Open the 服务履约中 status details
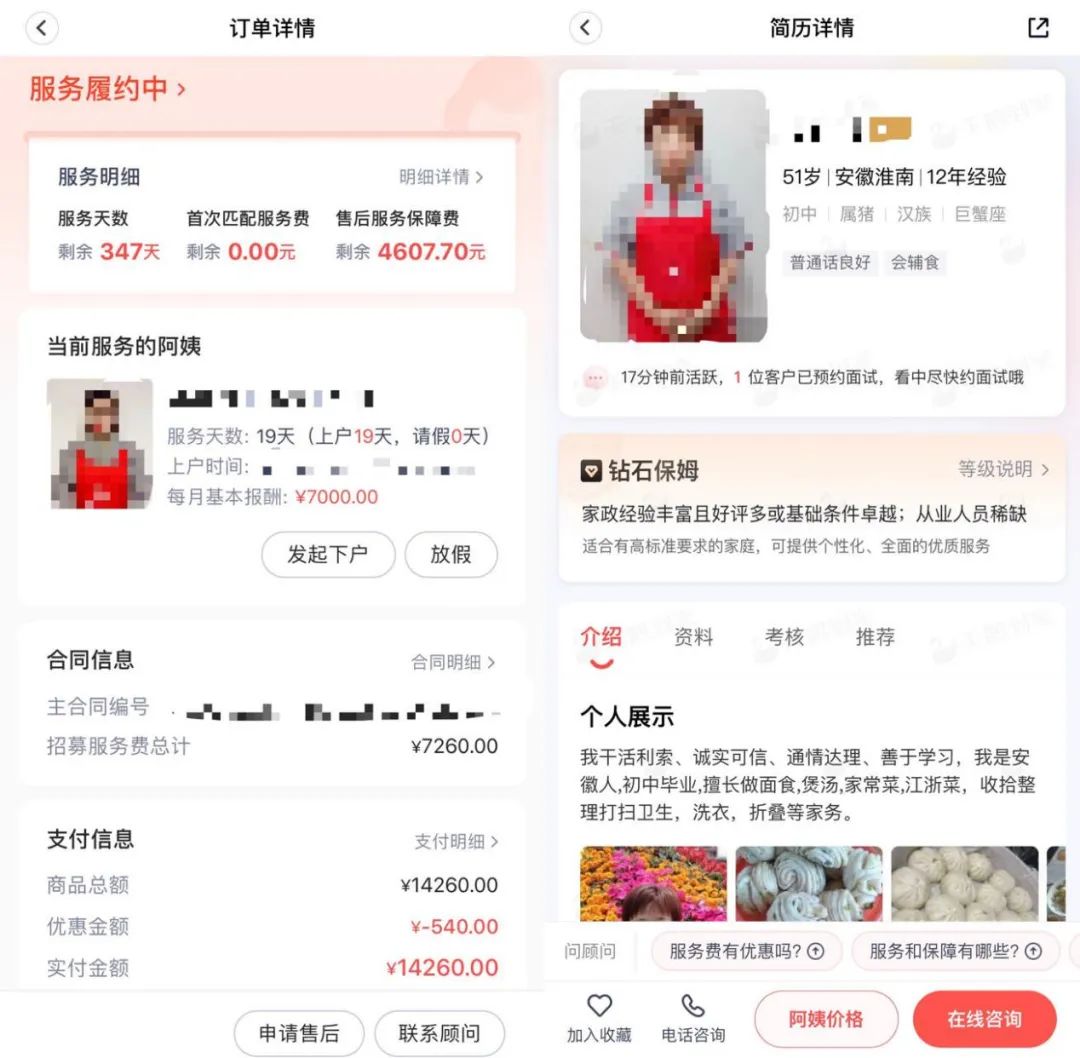Viewport: 1080px width, 1058px height. 108,89
